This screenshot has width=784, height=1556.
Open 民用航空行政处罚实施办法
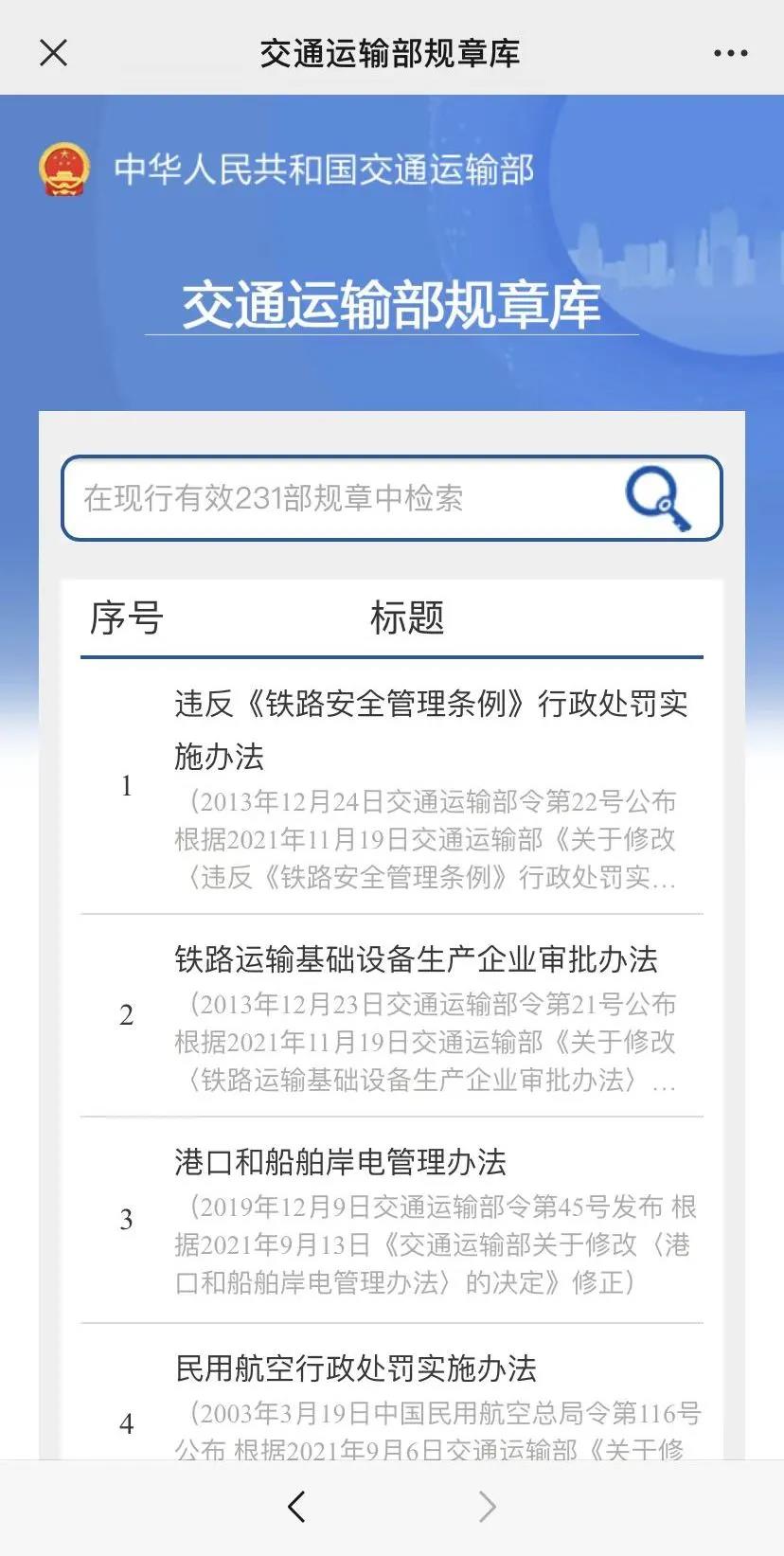[356, 1368]
